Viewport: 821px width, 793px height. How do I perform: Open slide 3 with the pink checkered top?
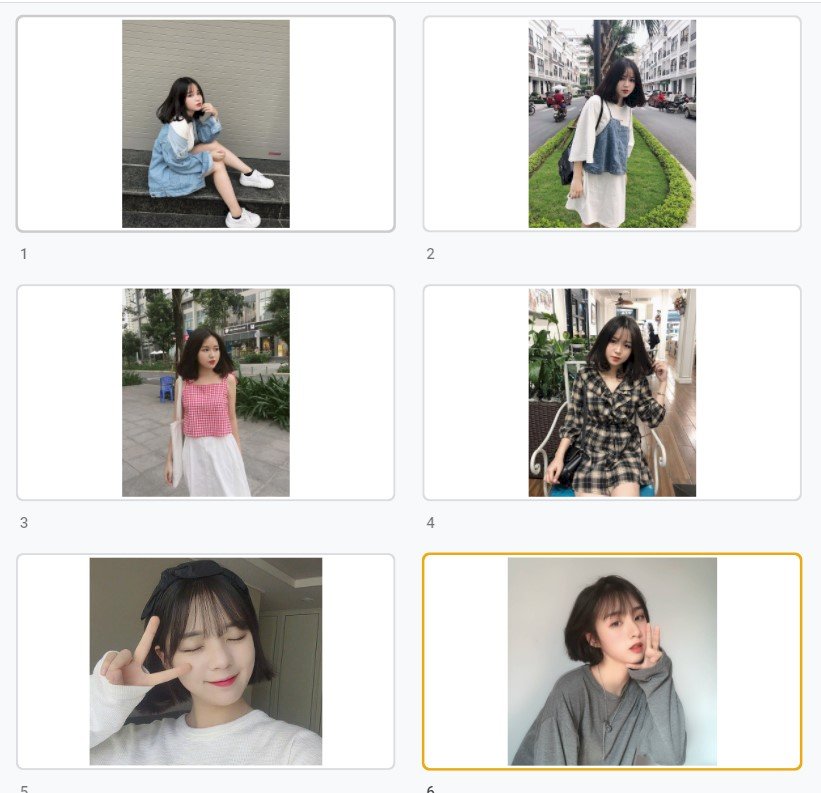click(x=205, y=393)
